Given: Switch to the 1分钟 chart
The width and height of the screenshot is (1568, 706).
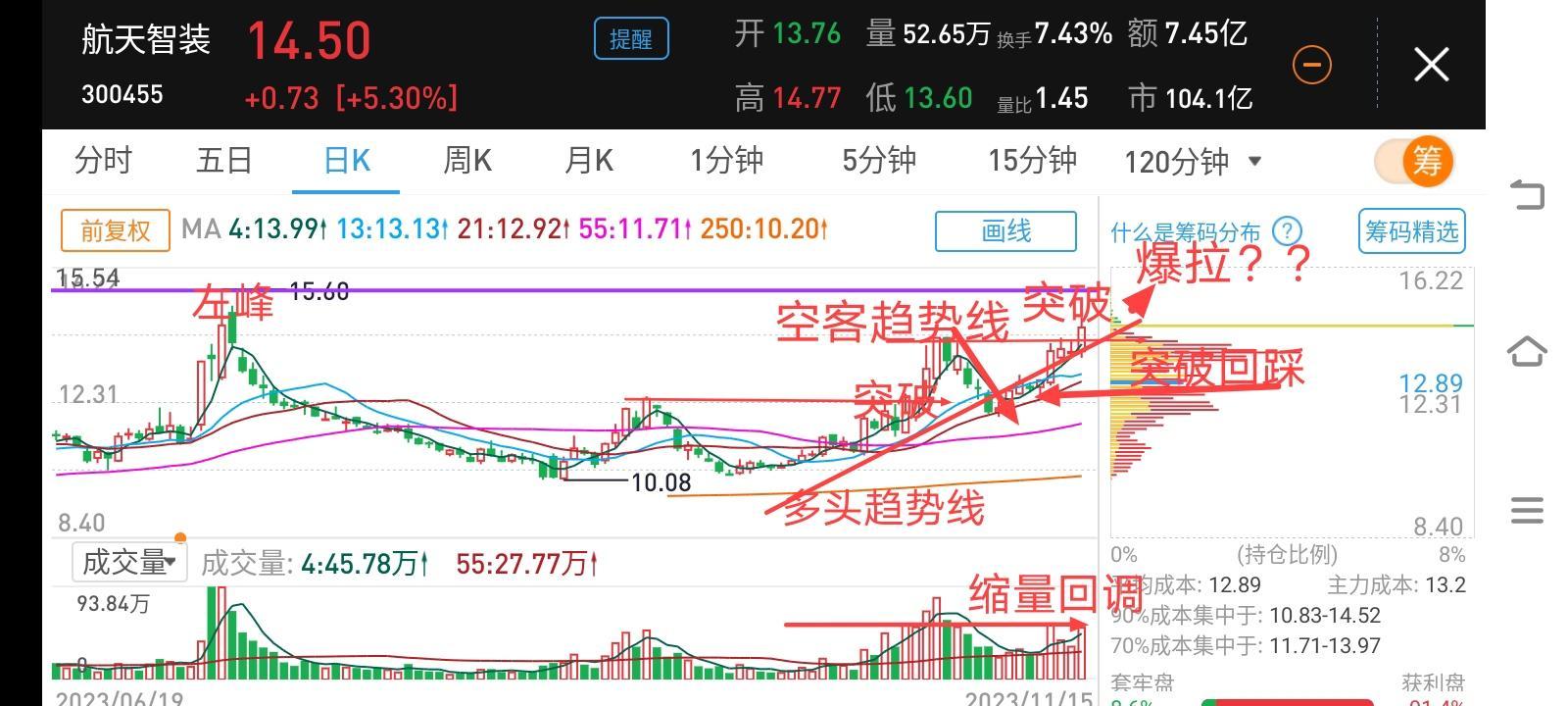Looking at the screenshot, I should 726,161.
